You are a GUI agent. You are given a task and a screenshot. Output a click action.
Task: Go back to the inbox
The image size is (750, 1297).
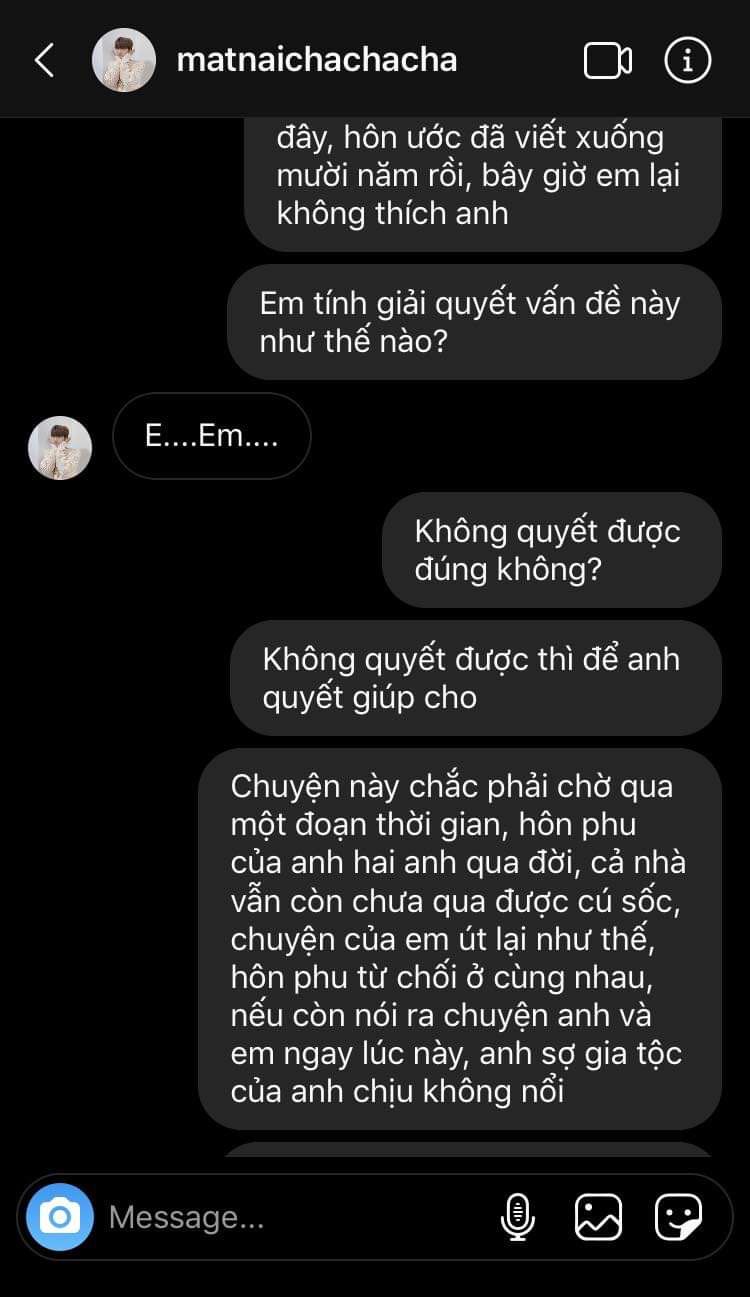click(x=44, y=61)
